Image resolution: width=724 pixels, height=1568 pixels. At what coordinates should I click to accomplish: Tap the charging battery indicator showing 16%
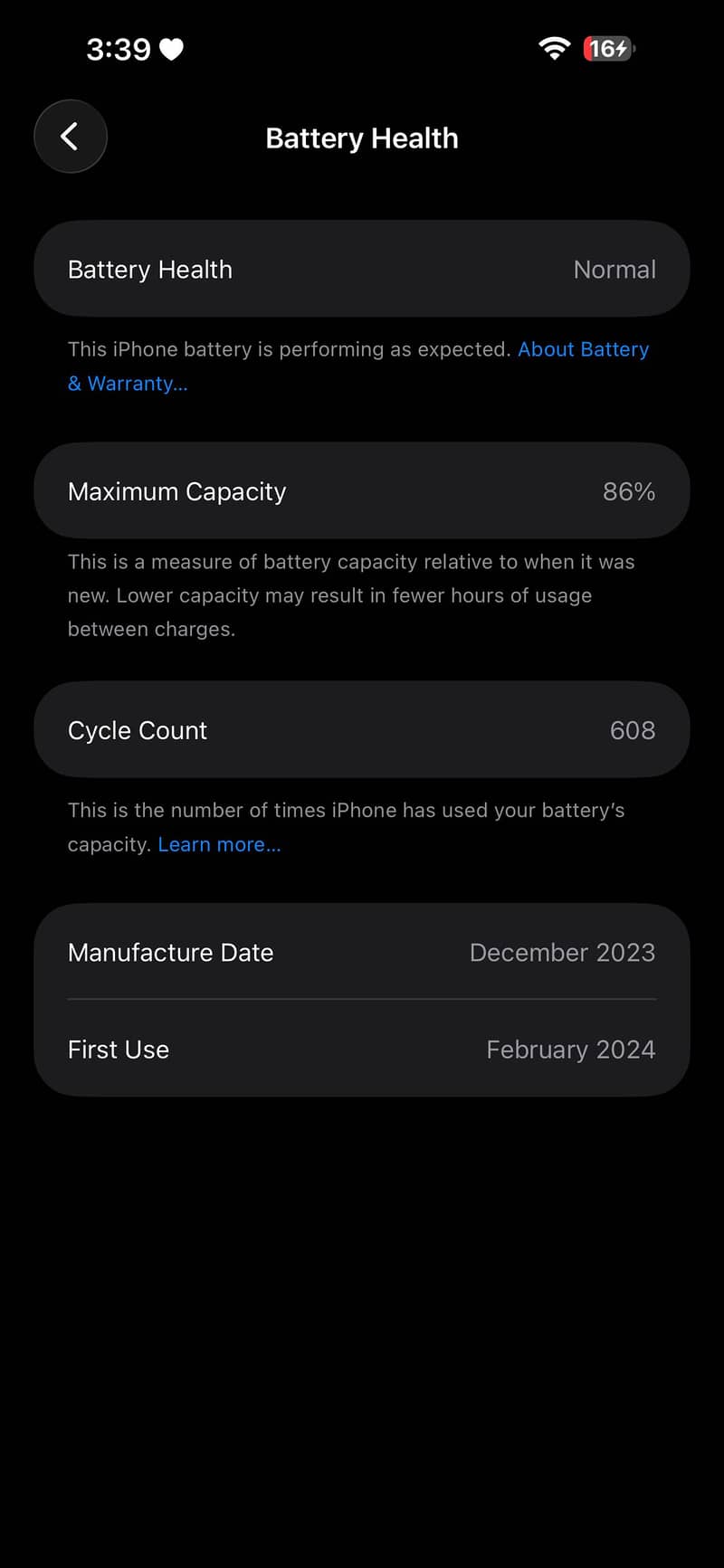[x=607, y=49]
